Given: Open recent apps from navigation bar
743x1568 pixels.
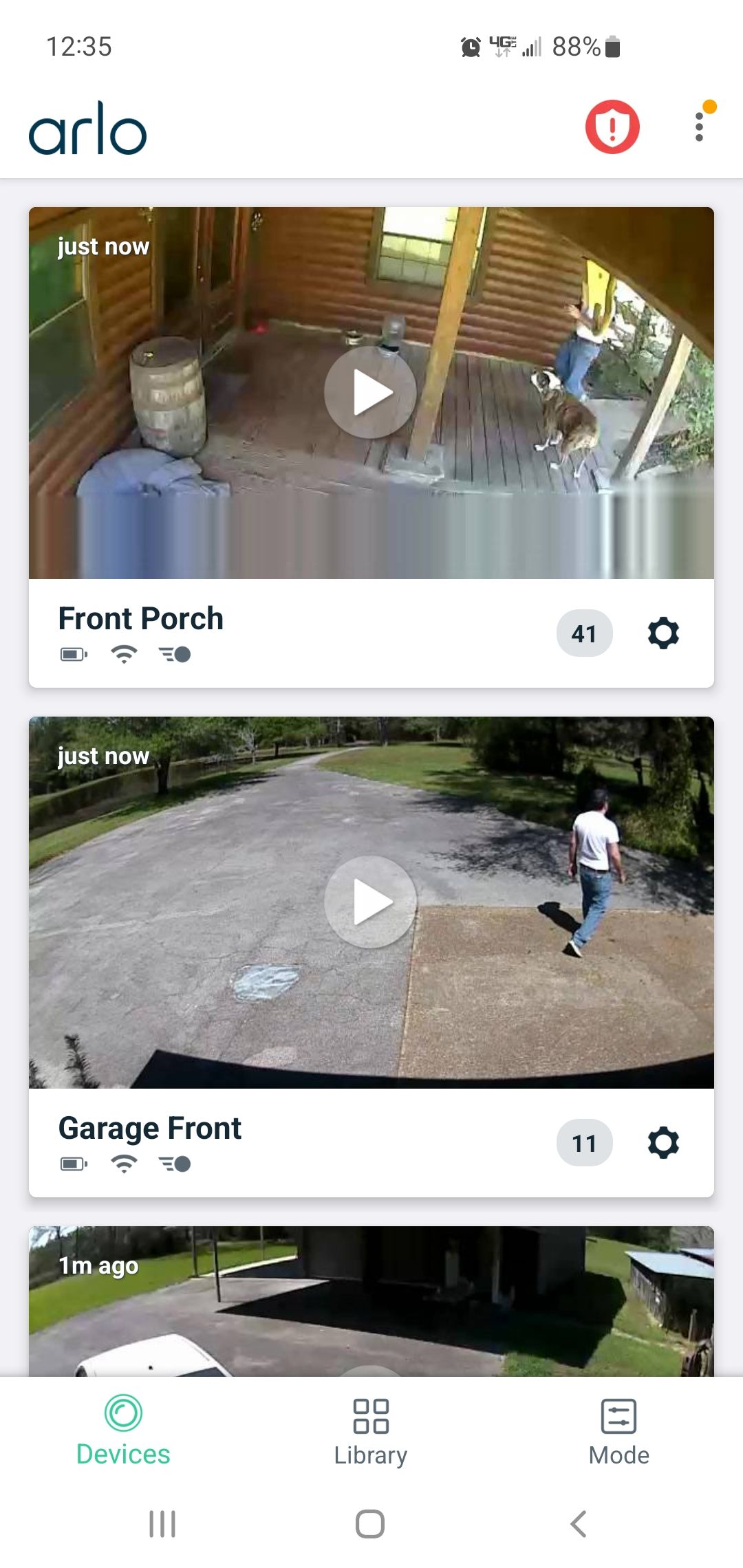Looking at the screenshot, I should click(x=162, y=1524).
